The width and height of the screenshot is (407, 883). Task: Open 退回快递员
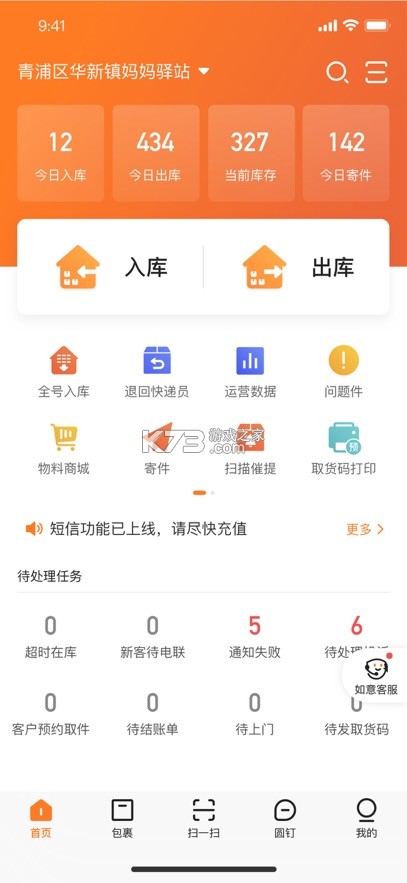(157, 372)
